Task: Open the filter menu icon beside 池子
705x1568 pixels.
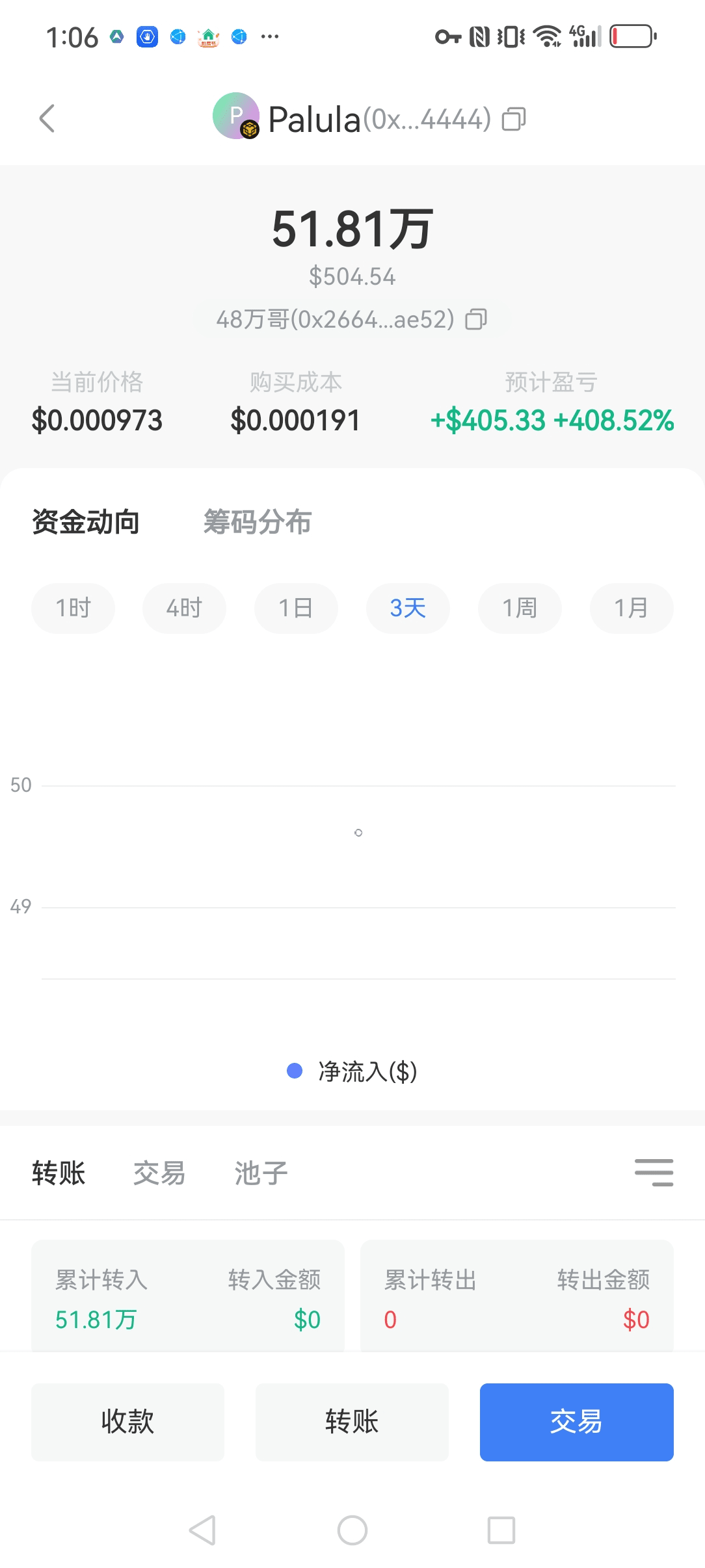Action: (654, 1173)
